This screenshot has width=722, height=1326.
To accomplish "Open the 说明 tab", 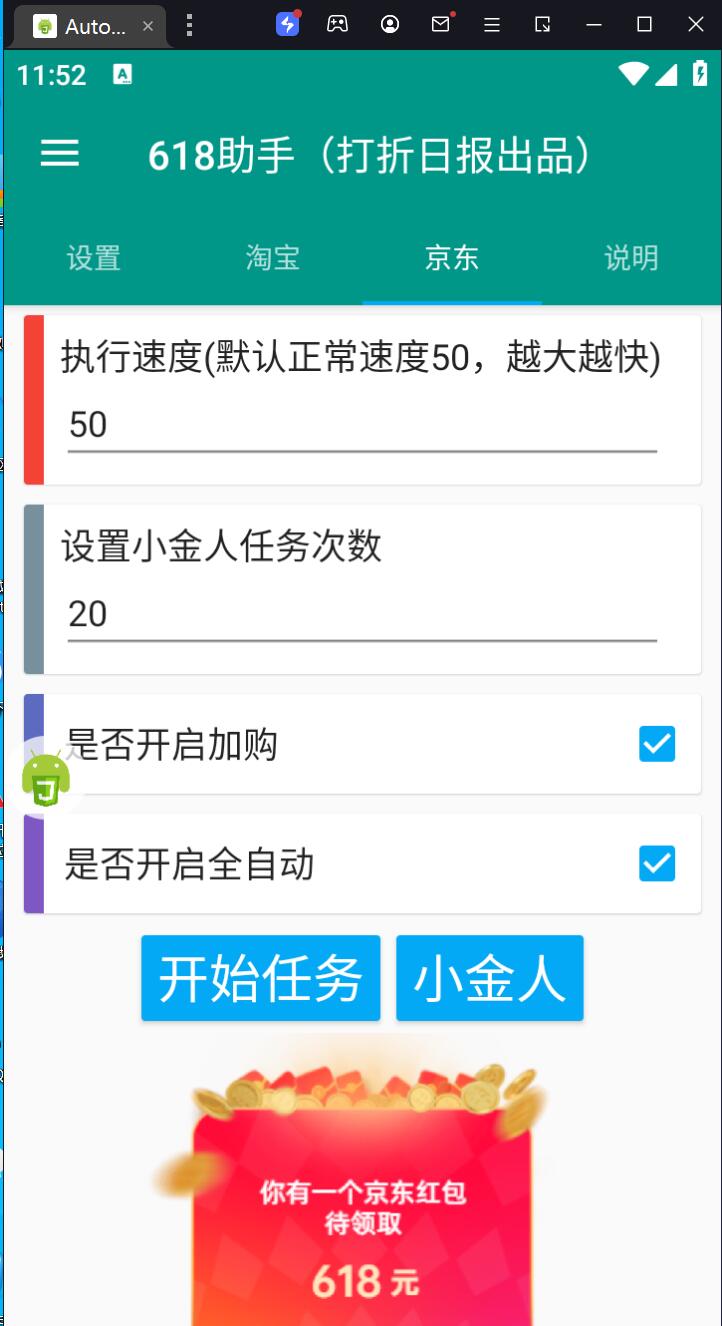I will point(631,258).
